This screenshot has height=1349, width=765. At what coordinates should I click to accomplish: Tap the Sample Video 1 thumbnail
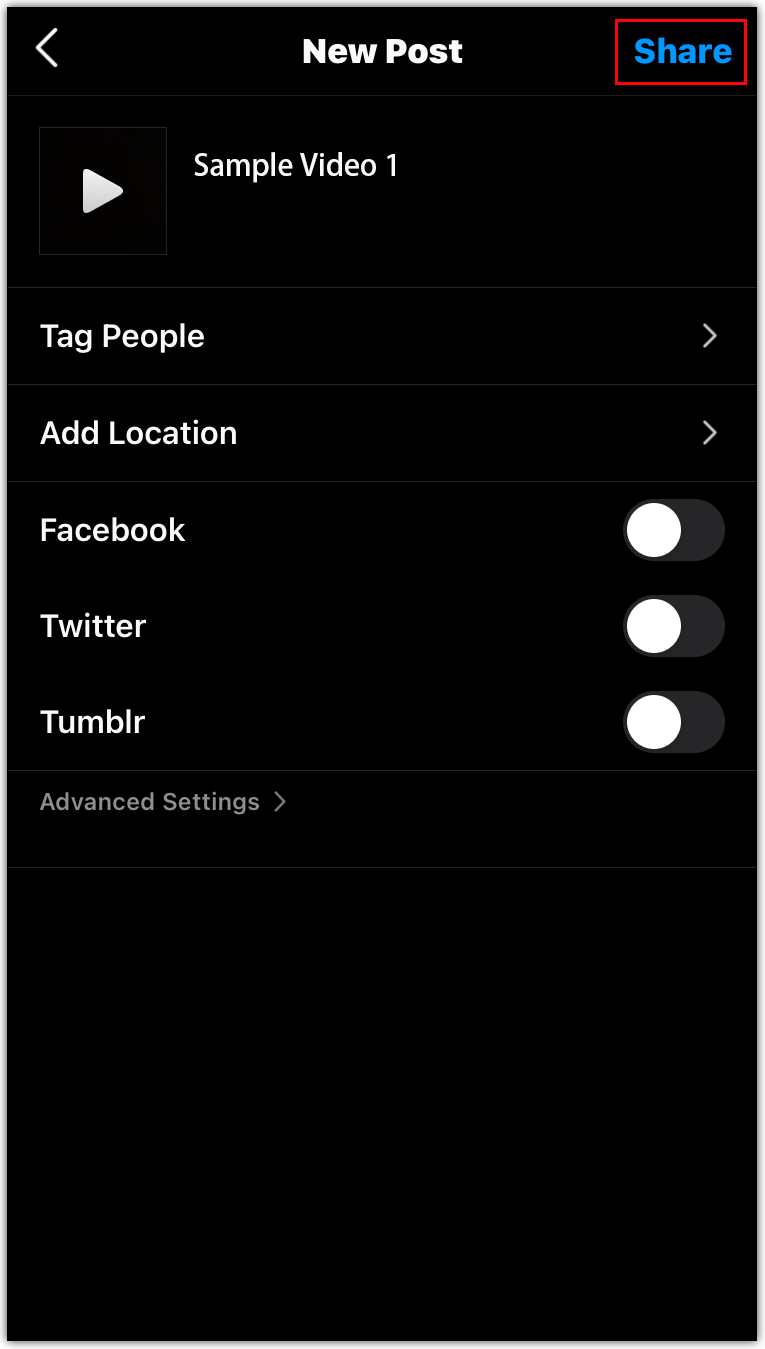(103, 191)
